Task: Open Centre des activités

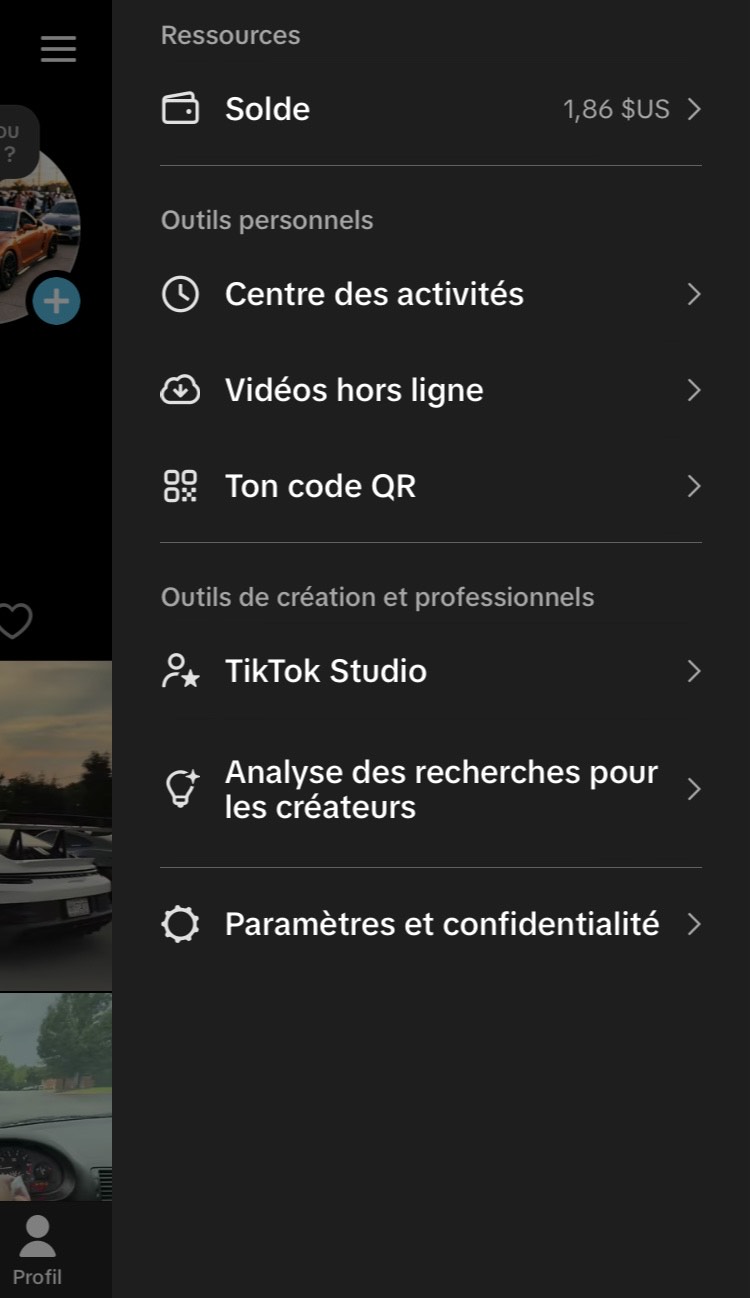Action: [431, 294]
